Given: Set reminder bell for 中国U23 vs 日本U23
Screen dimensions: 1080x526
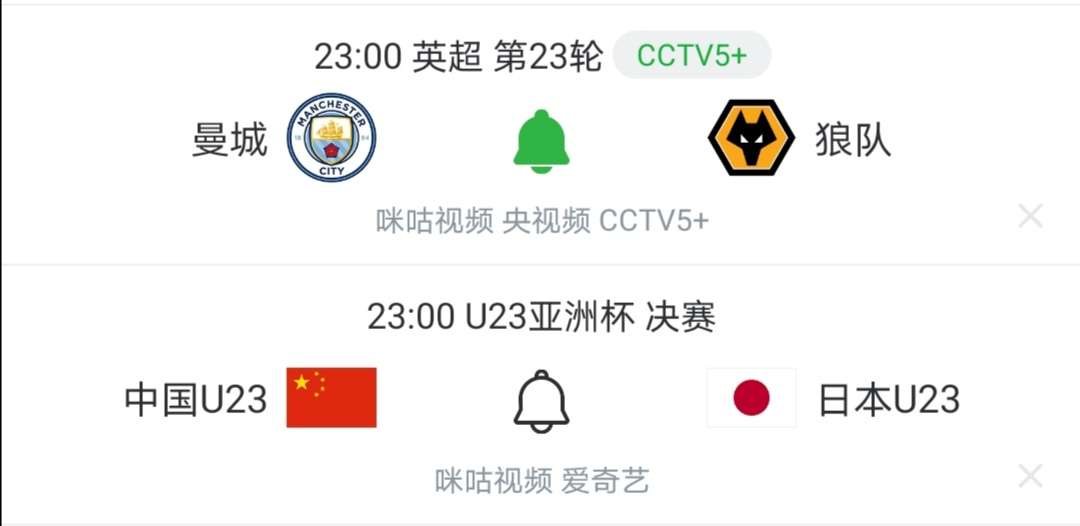Looking at the screenshot, I should click(x=541, y=400).
